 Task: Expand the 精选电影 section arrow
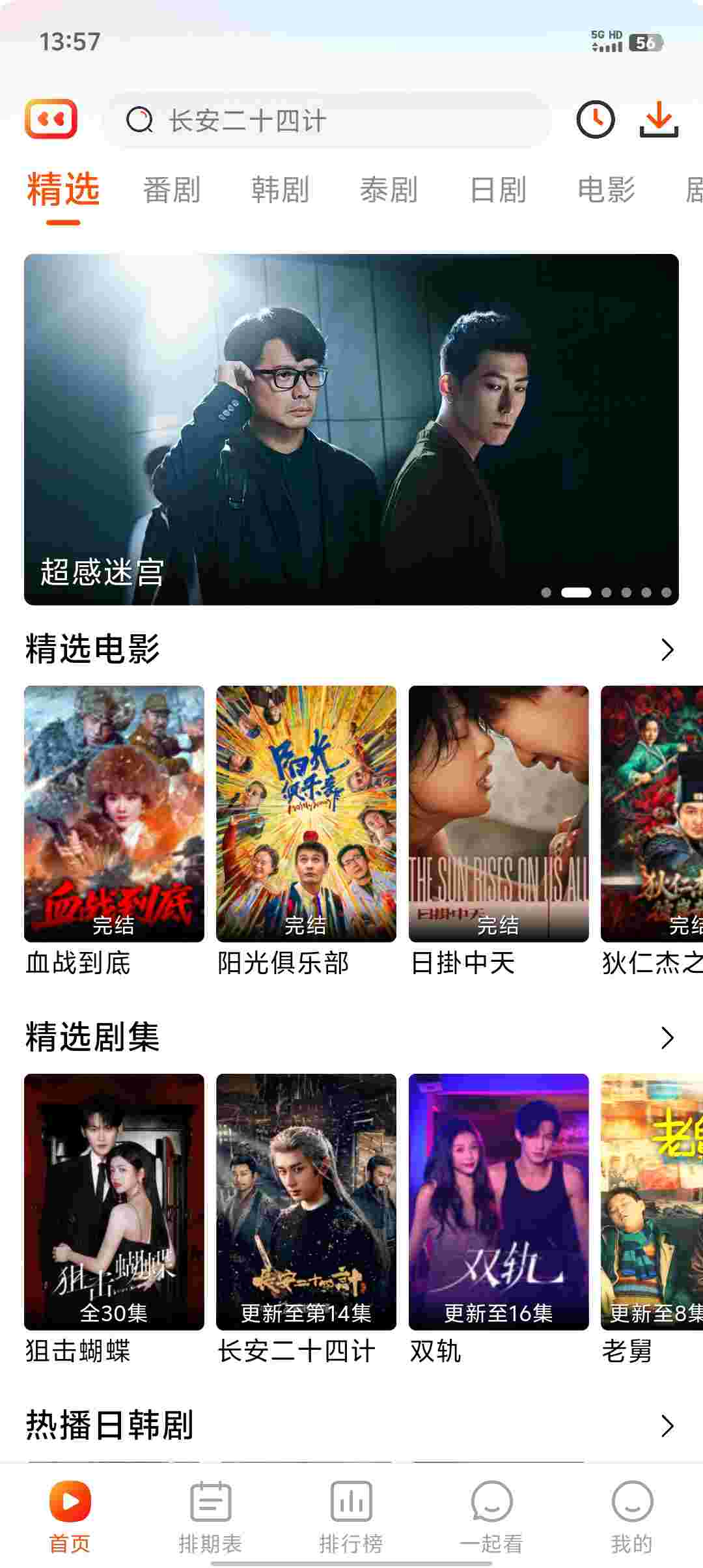[667, 649]
